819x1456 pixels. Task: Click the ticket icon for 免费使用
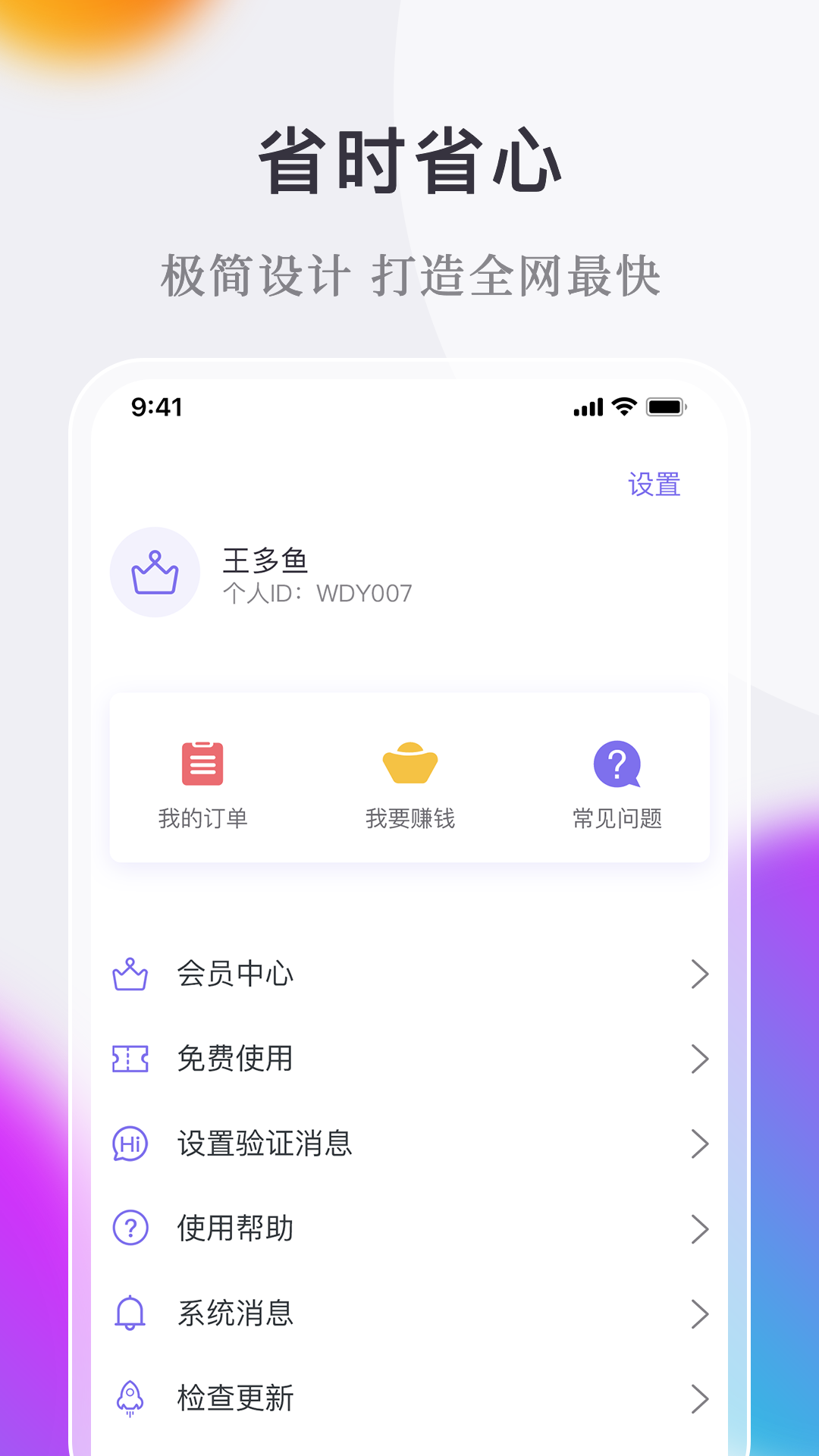130,1059
